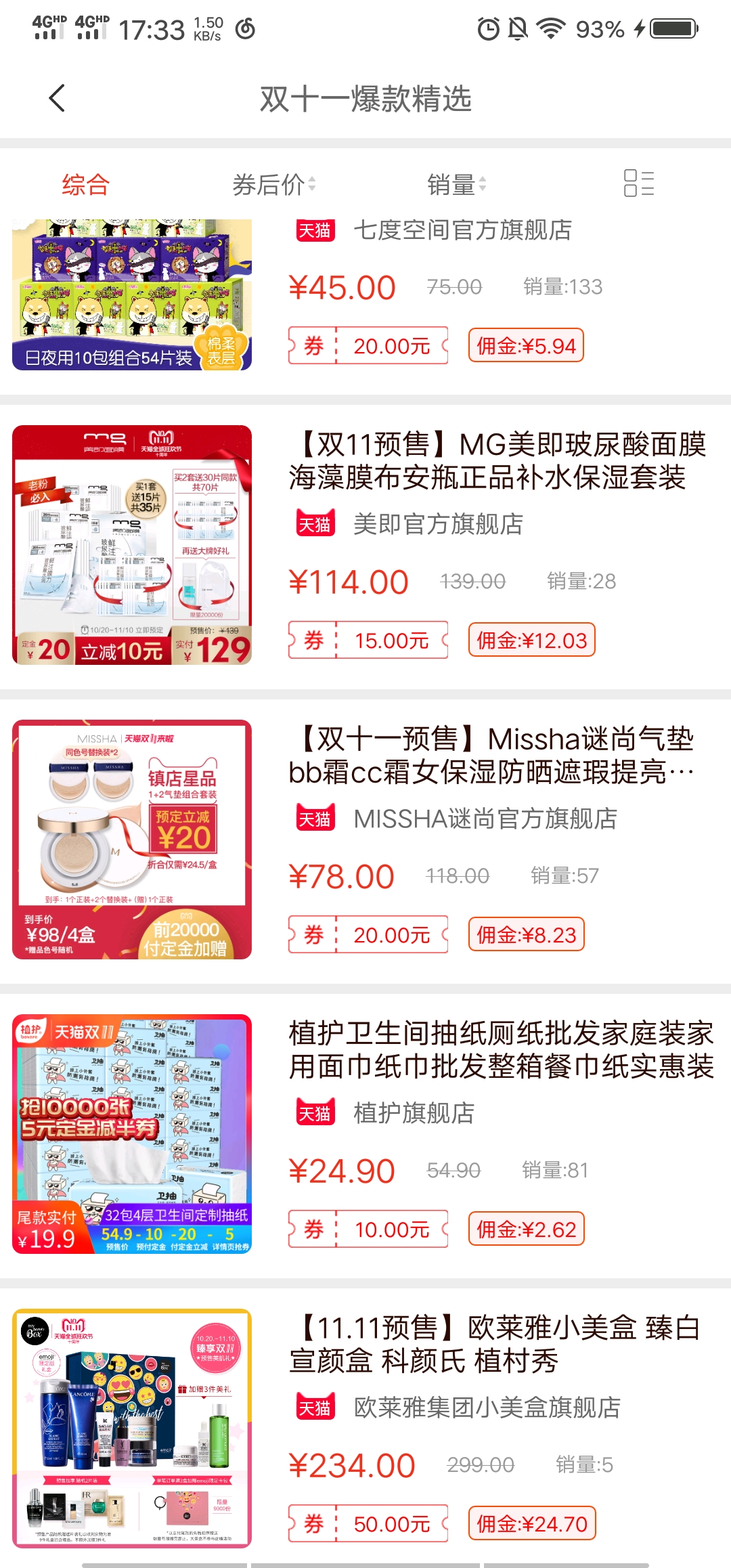The height and width of the screenshot is (1568, 731).
Task: Tap the 天猫 badge next to 七度空间官方旗舰店
Action: (314, 231)
